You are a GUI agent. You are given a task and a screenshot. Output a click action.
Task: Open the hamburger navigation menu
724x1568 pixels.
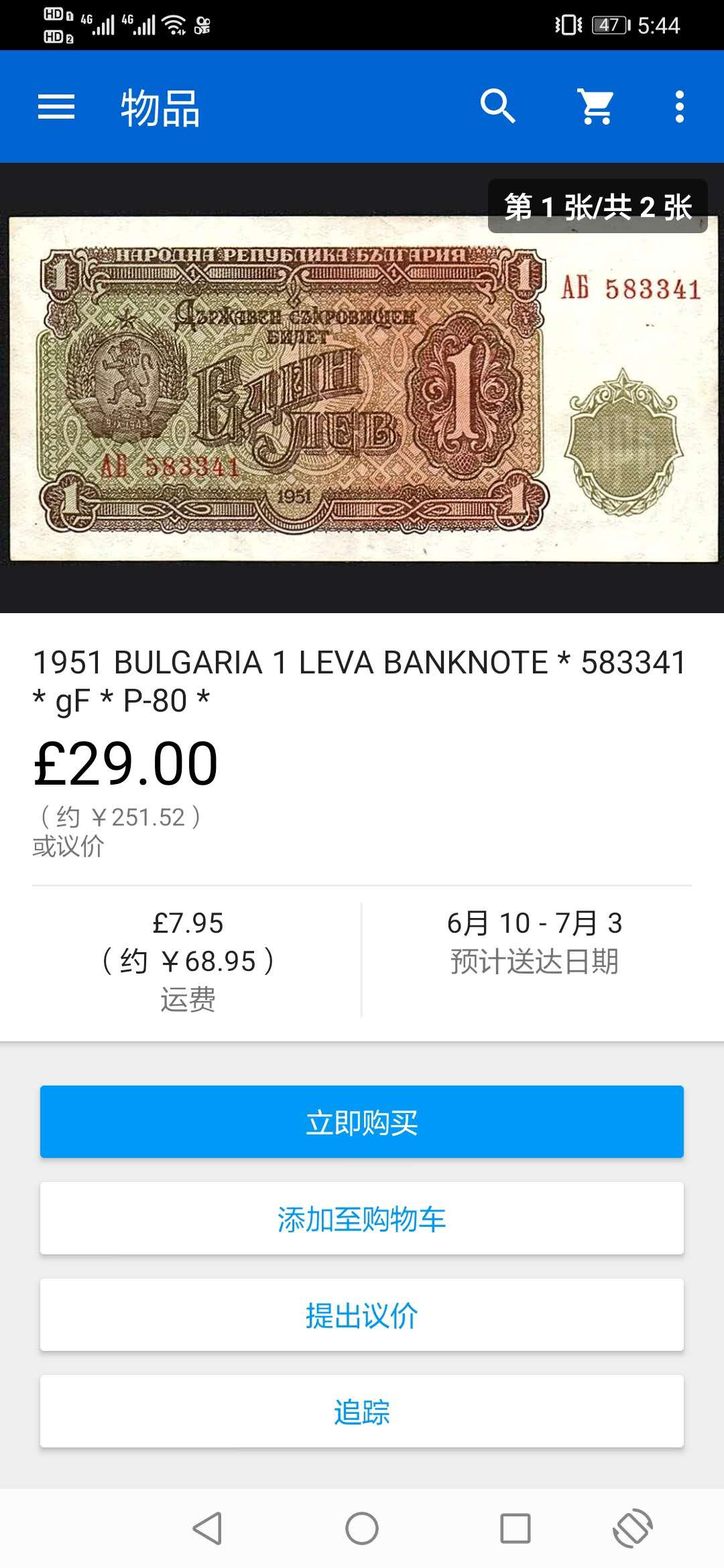(x=56, y=107)
